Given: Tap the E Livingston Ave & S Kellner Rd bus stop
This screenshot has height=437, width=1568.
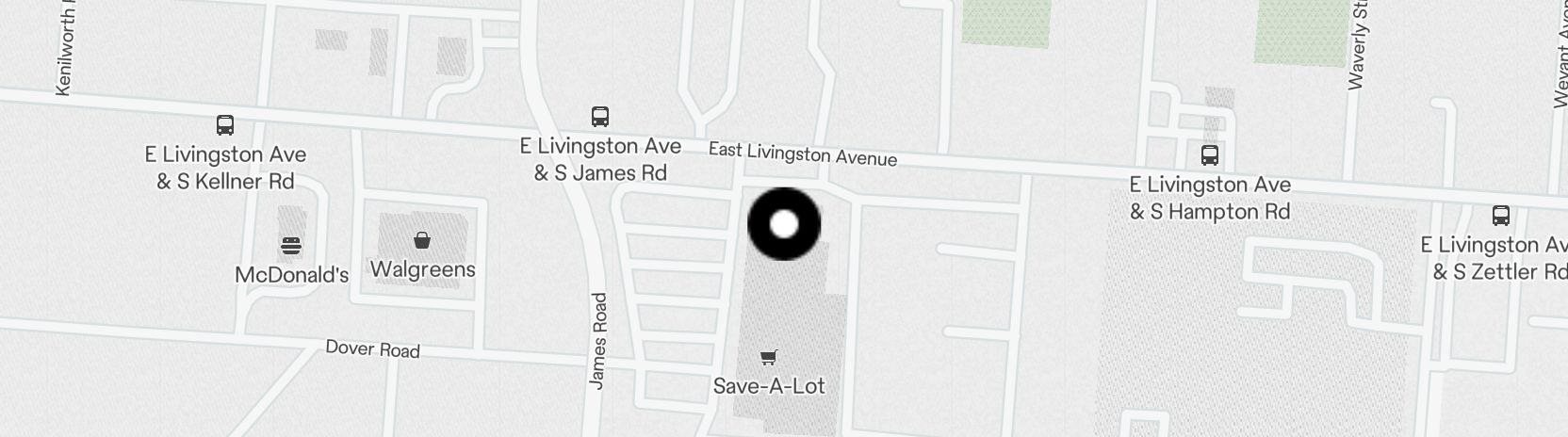Looking at the screenshot, I should pyautogui.click(x=225, y=125).
